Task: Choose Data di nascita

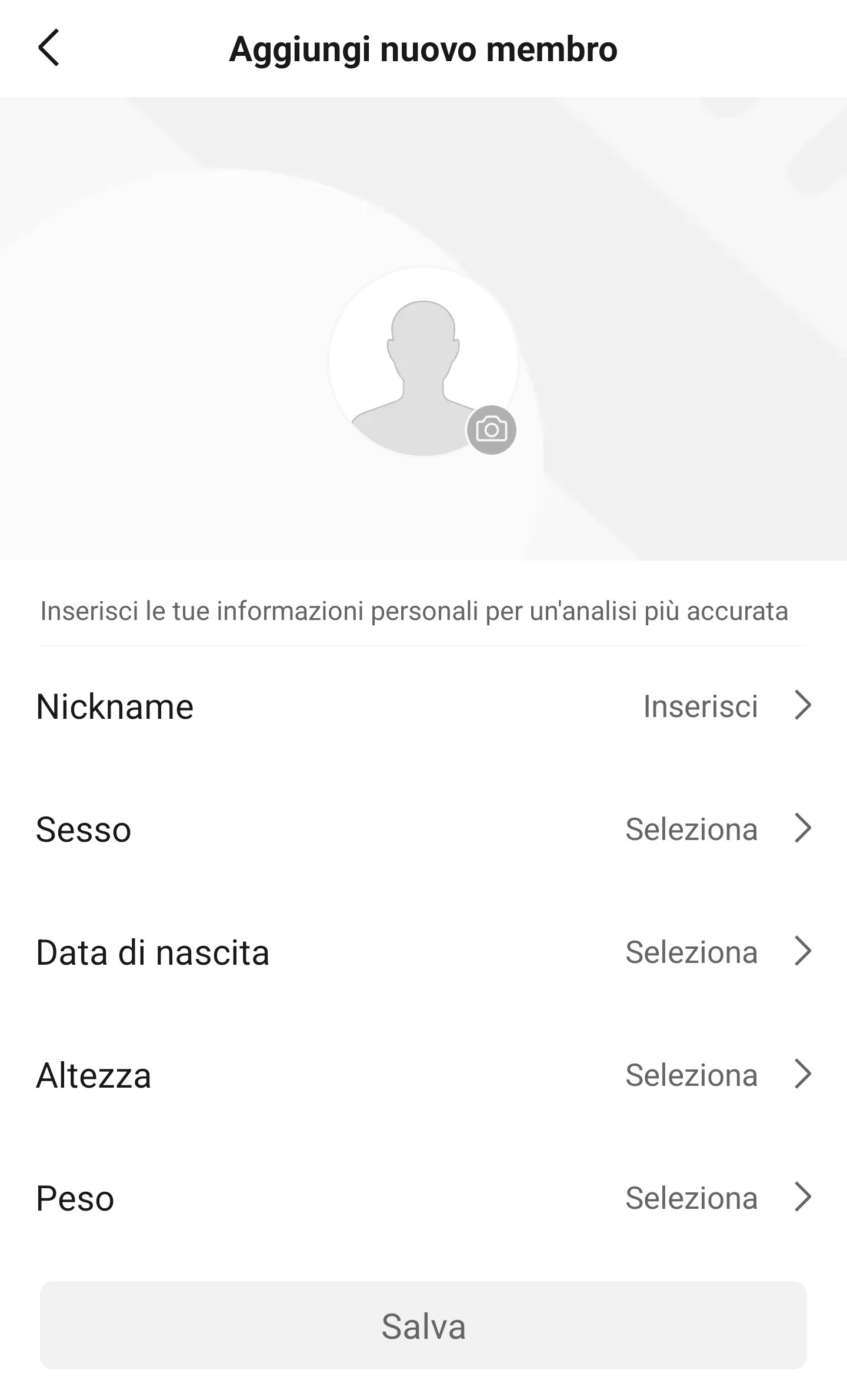Action: 423,952
